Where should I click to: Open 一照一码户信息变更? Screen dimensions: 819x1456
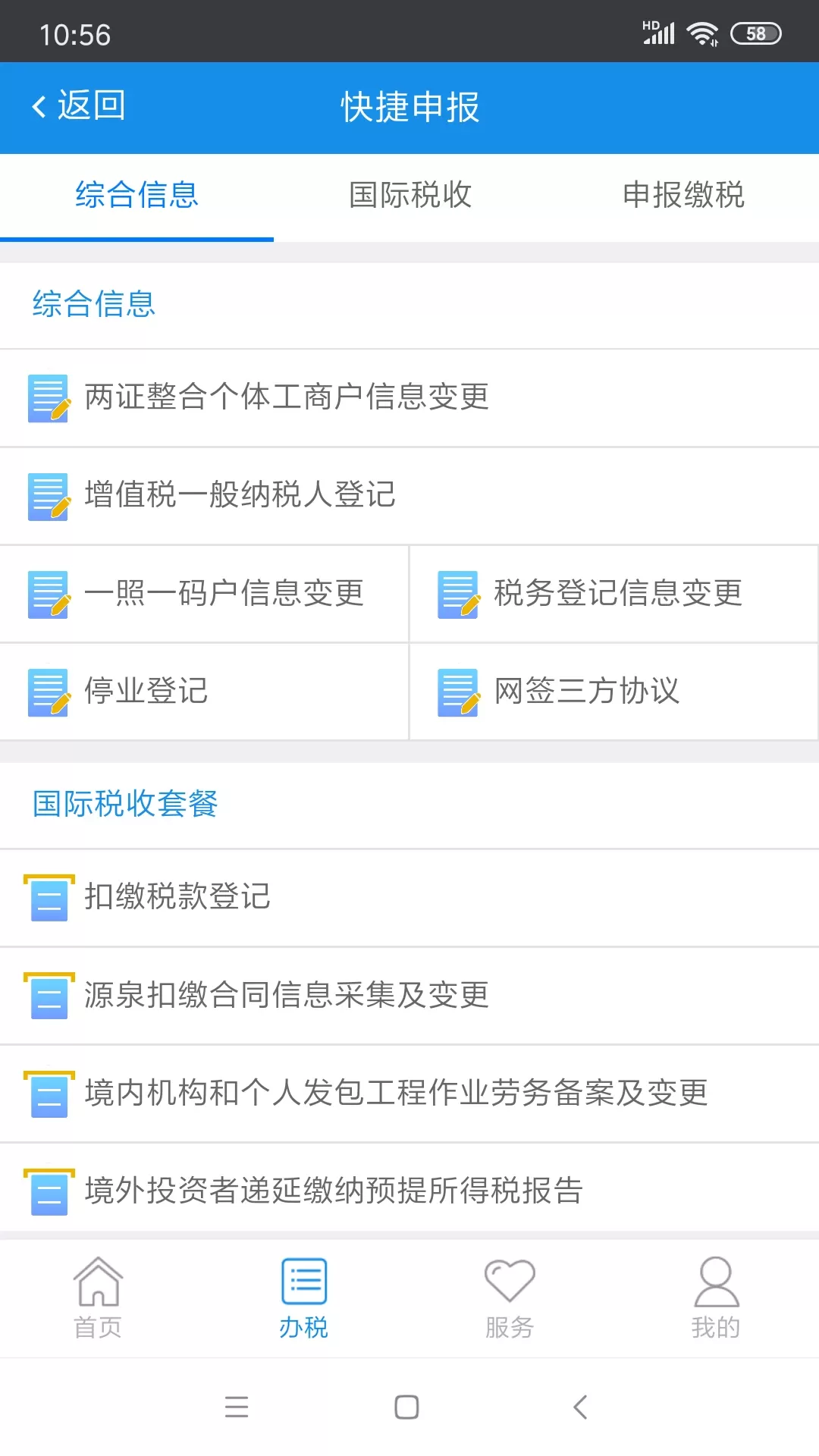click(204, 594)
